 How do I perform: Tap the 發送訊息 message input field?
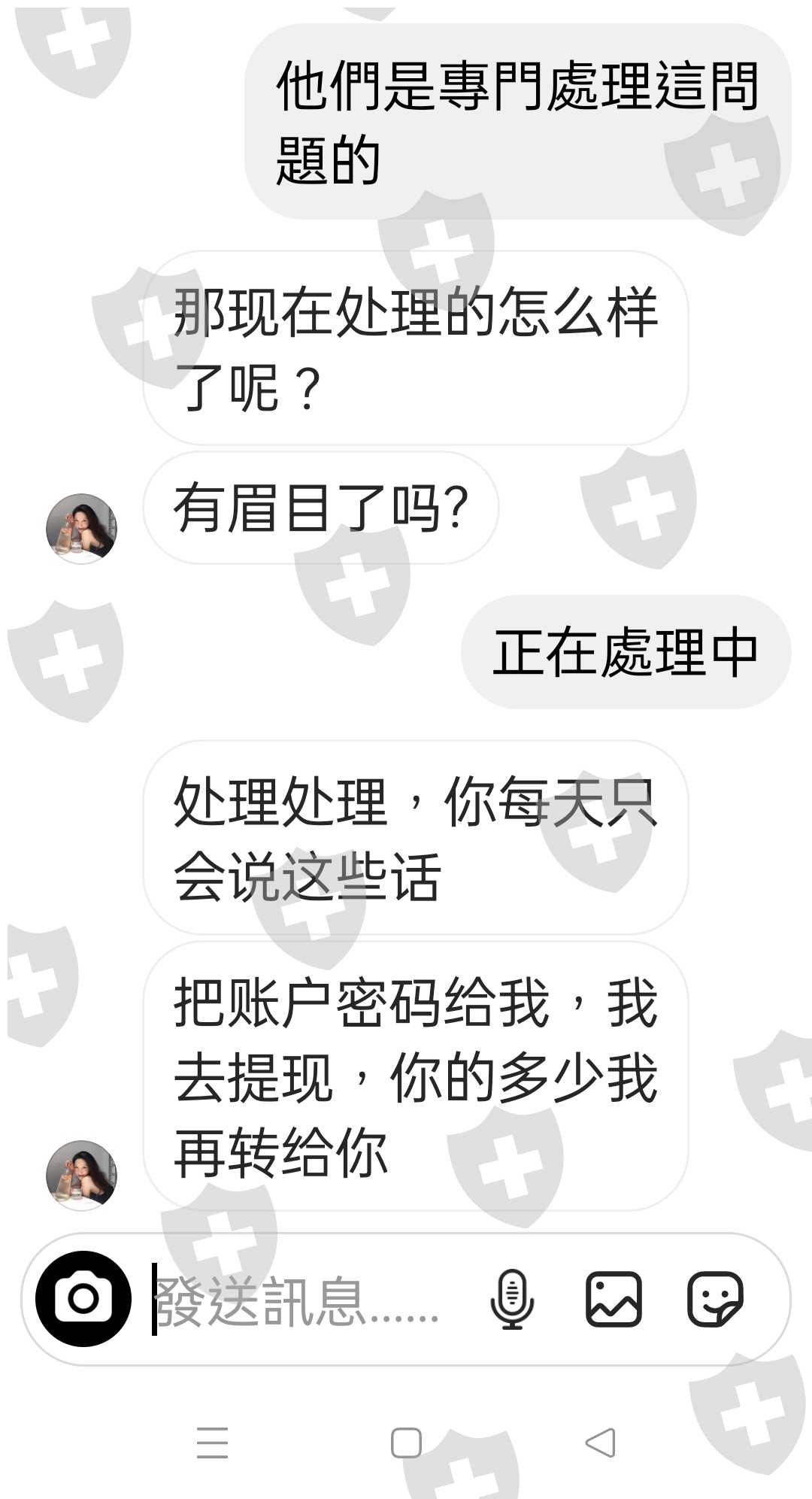pos(308,1299)
